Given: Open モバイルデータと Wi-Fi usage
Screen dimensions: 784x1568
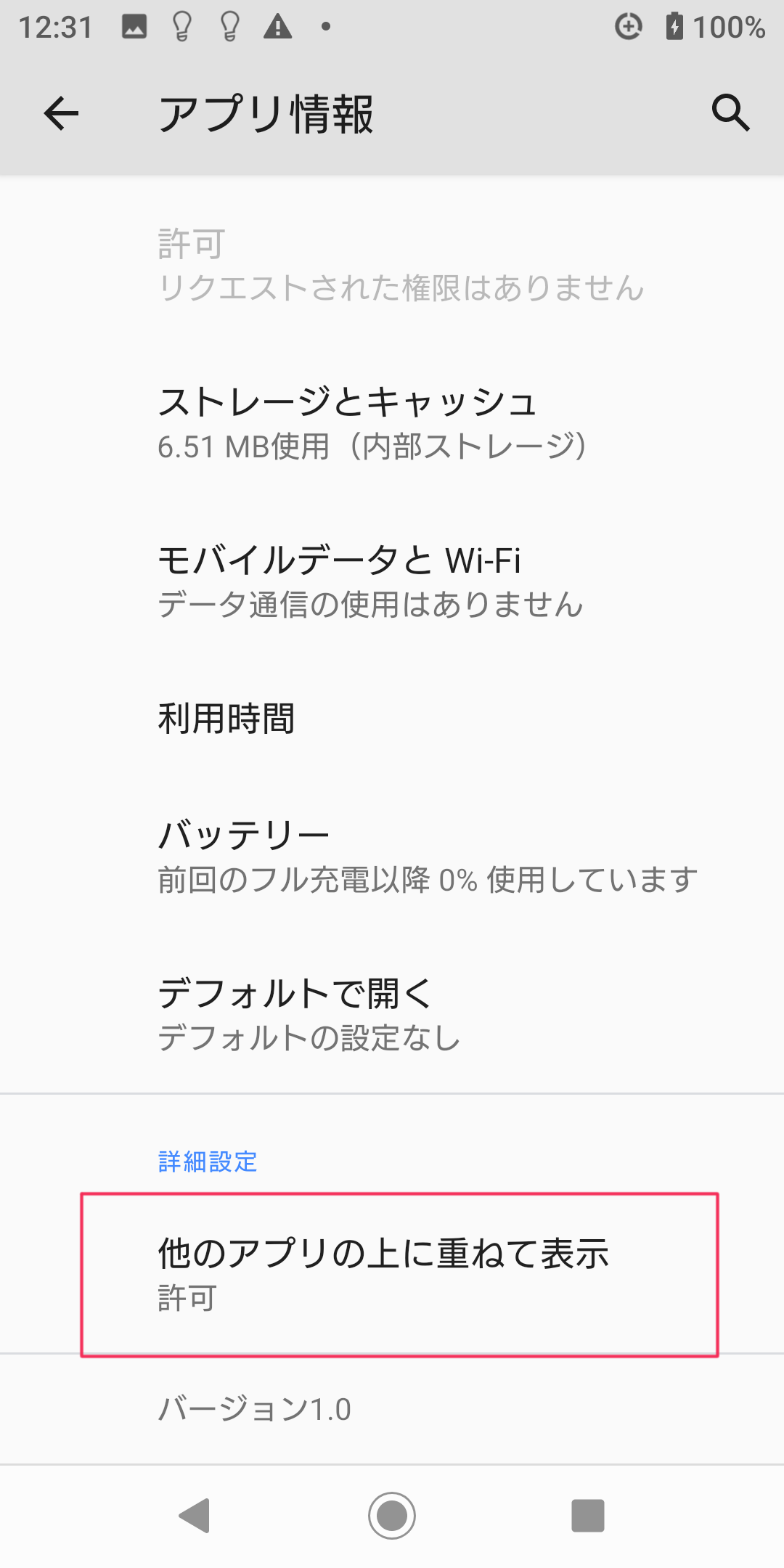Looking at the screenshot, I should 392,581.
